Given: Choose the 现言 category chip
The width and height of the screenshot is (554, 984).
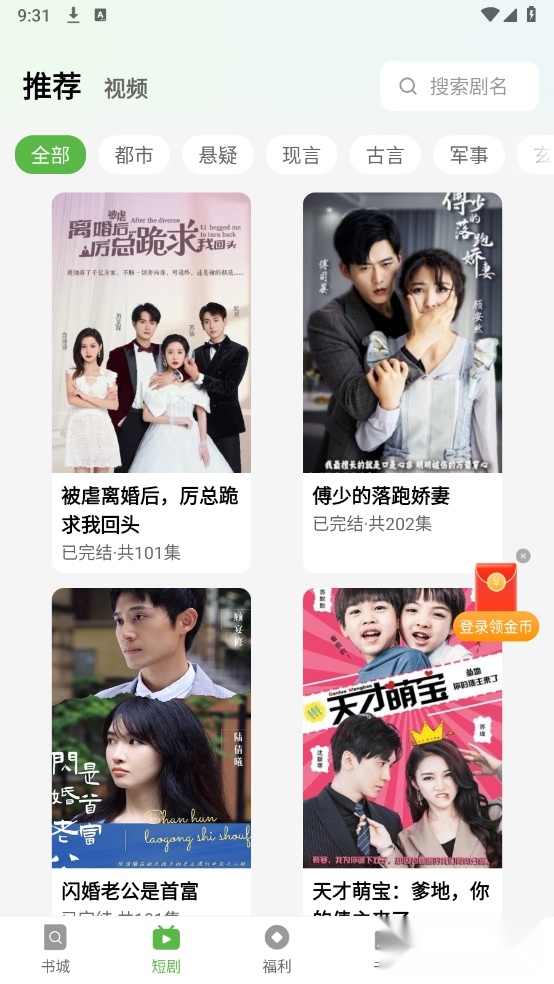Looking at the screenshot, I should tap(301, 154).
